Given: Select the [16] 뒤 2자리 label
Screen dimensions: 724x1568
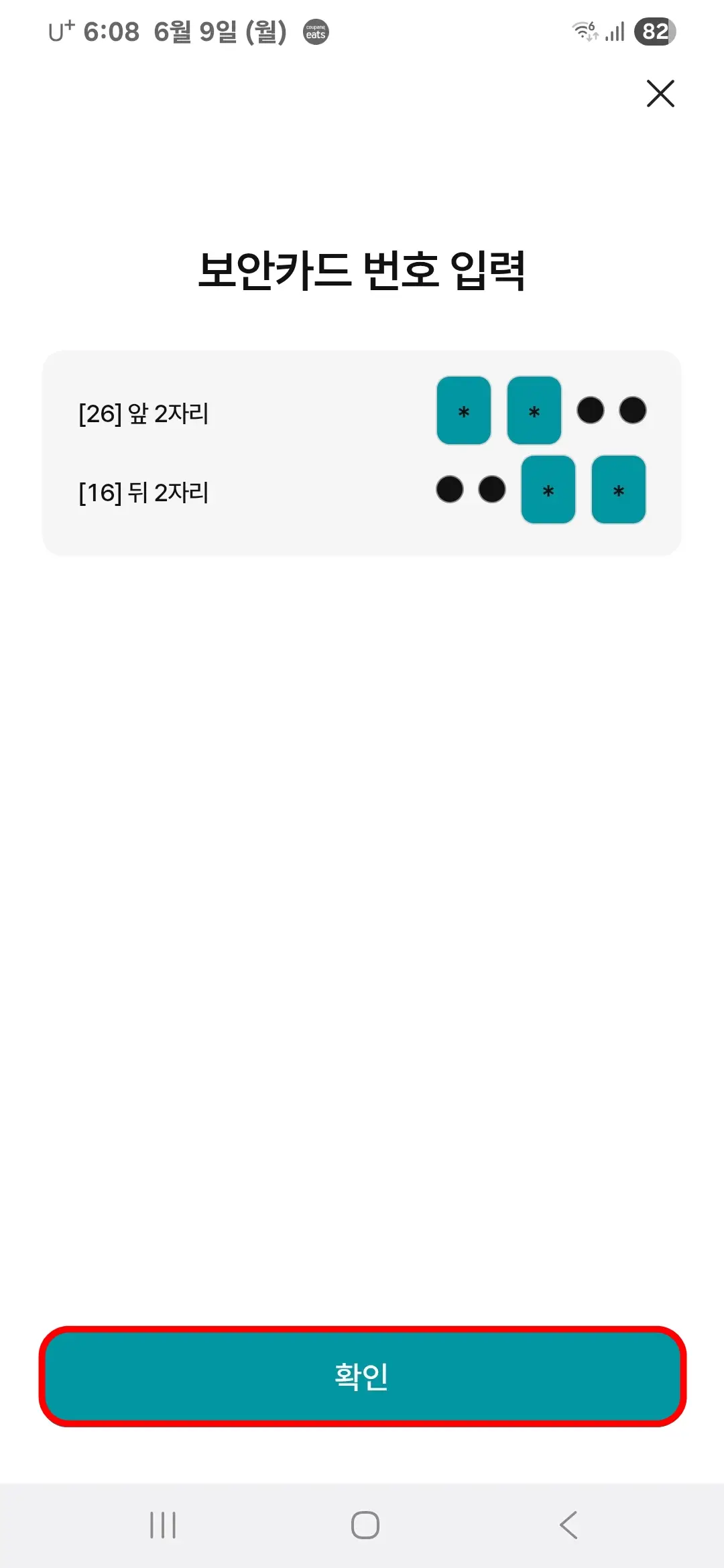Looking at the screenshot, I should tap(143, 493).
